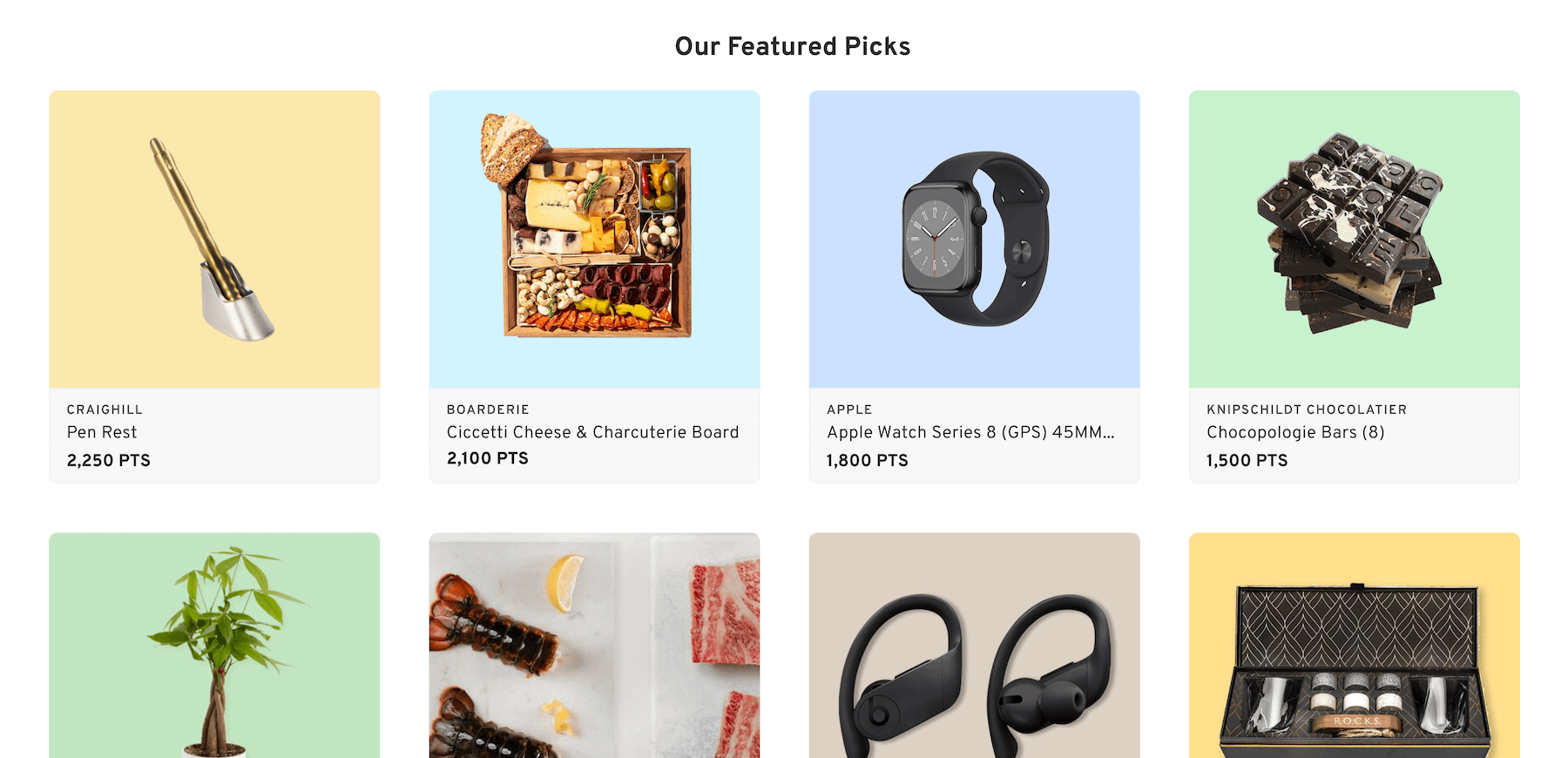Open the Rocks whiskey gift set tile

[x=1354, y=646]
